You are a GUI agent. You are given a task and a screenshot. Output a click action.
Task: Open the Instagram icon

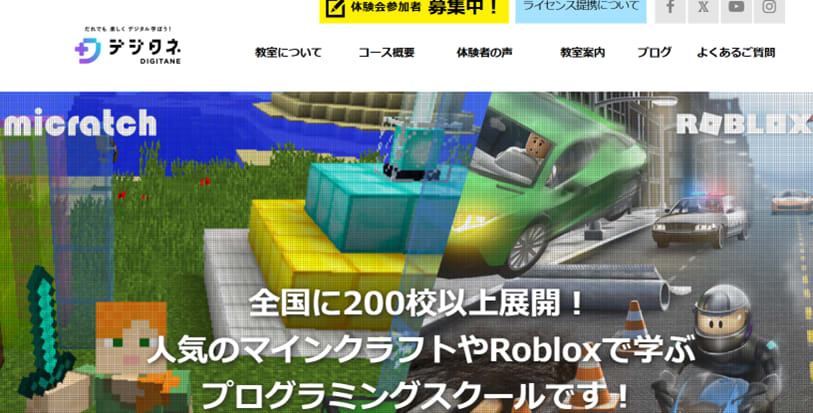click(769, 9)
